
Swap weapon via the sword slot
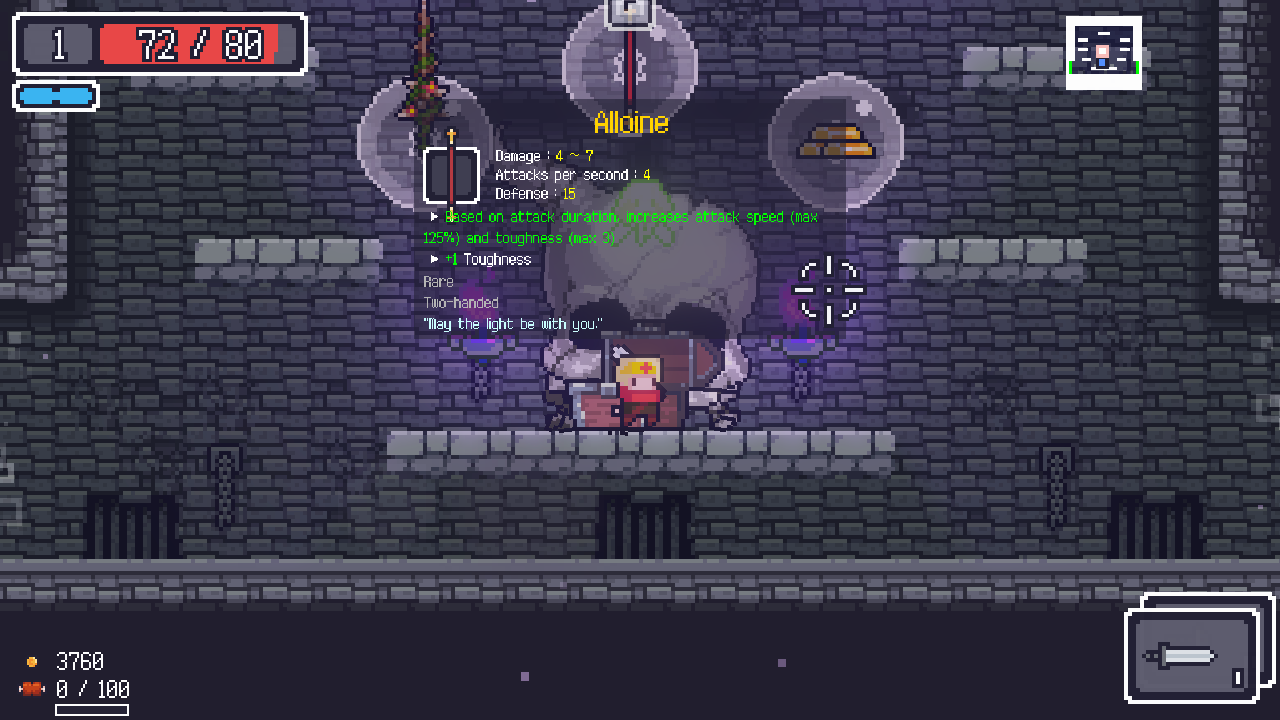(1191, 656)
